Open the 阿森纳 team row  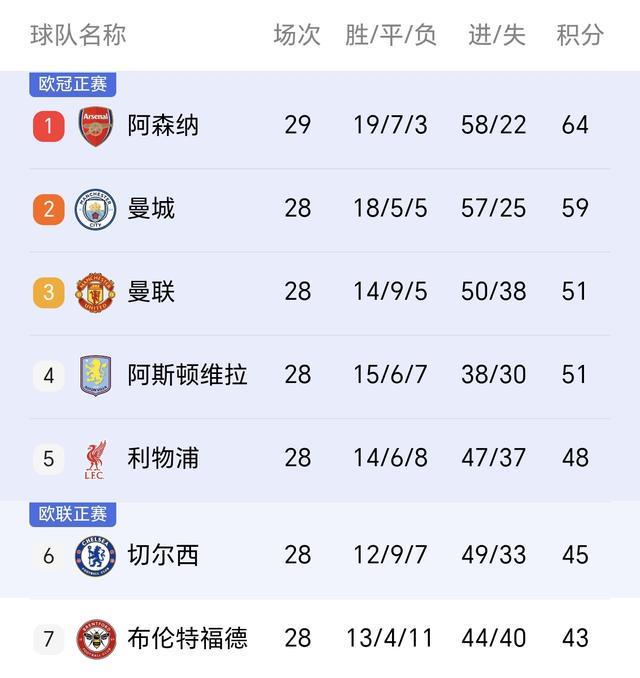click(x=163, y=126)
